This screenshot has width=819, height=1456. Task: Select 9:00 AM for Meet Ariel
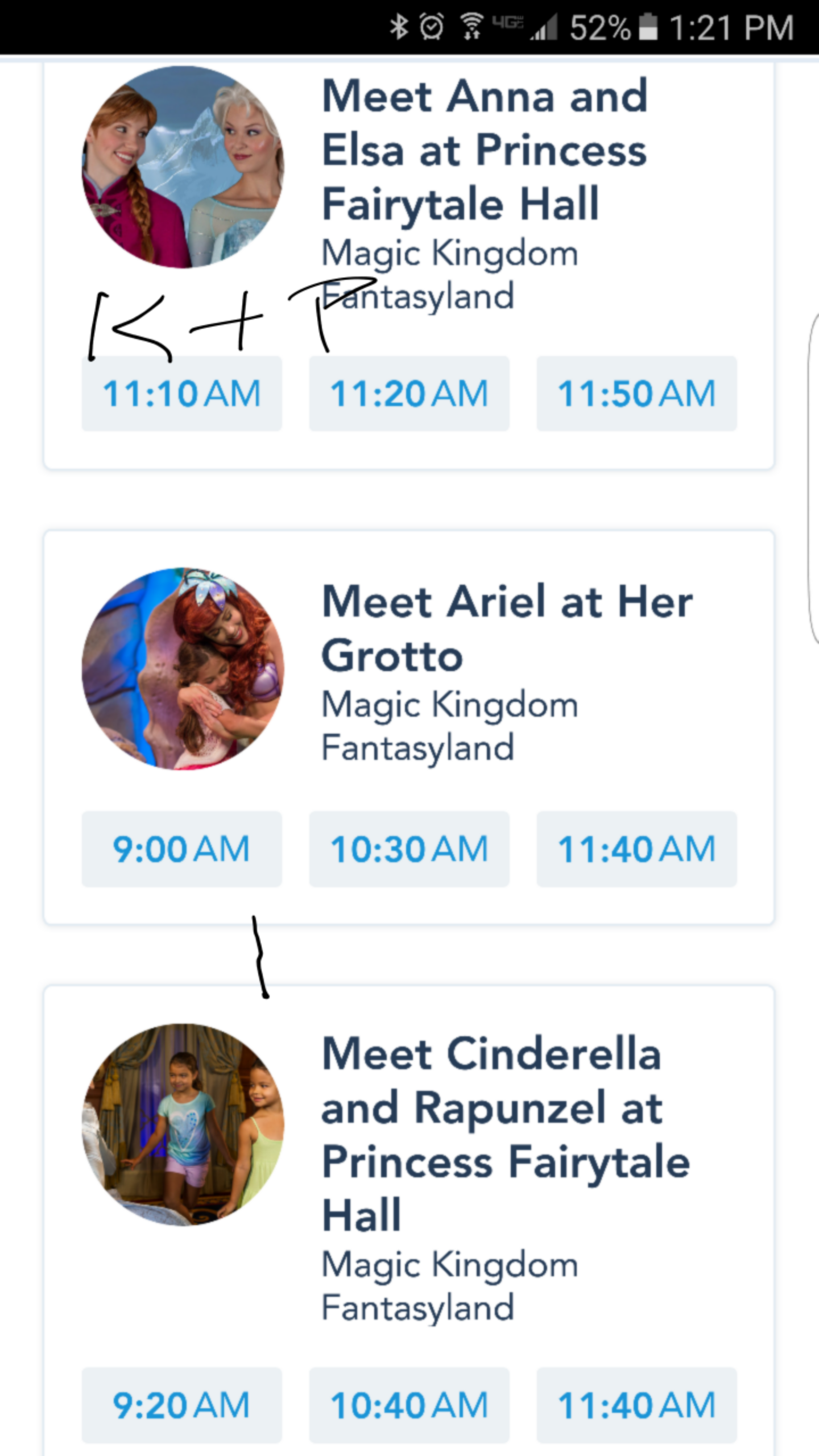181,849
